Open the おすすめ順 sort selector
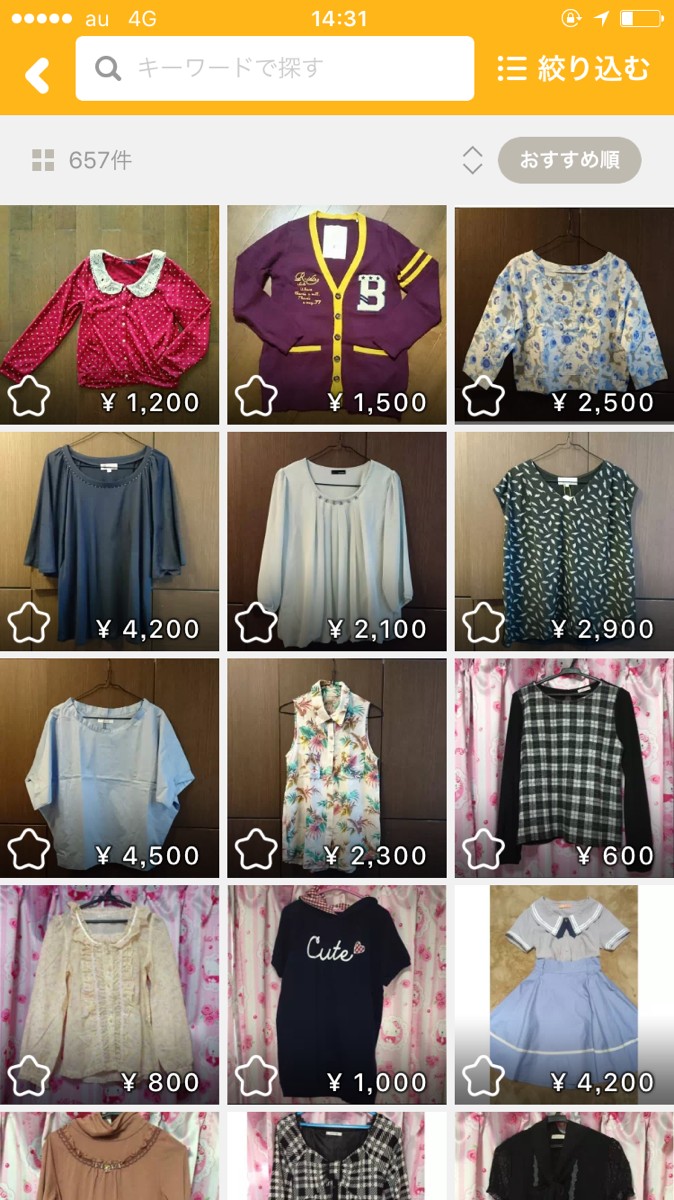This screenshot has height=1200, width=674. [569, 160]
